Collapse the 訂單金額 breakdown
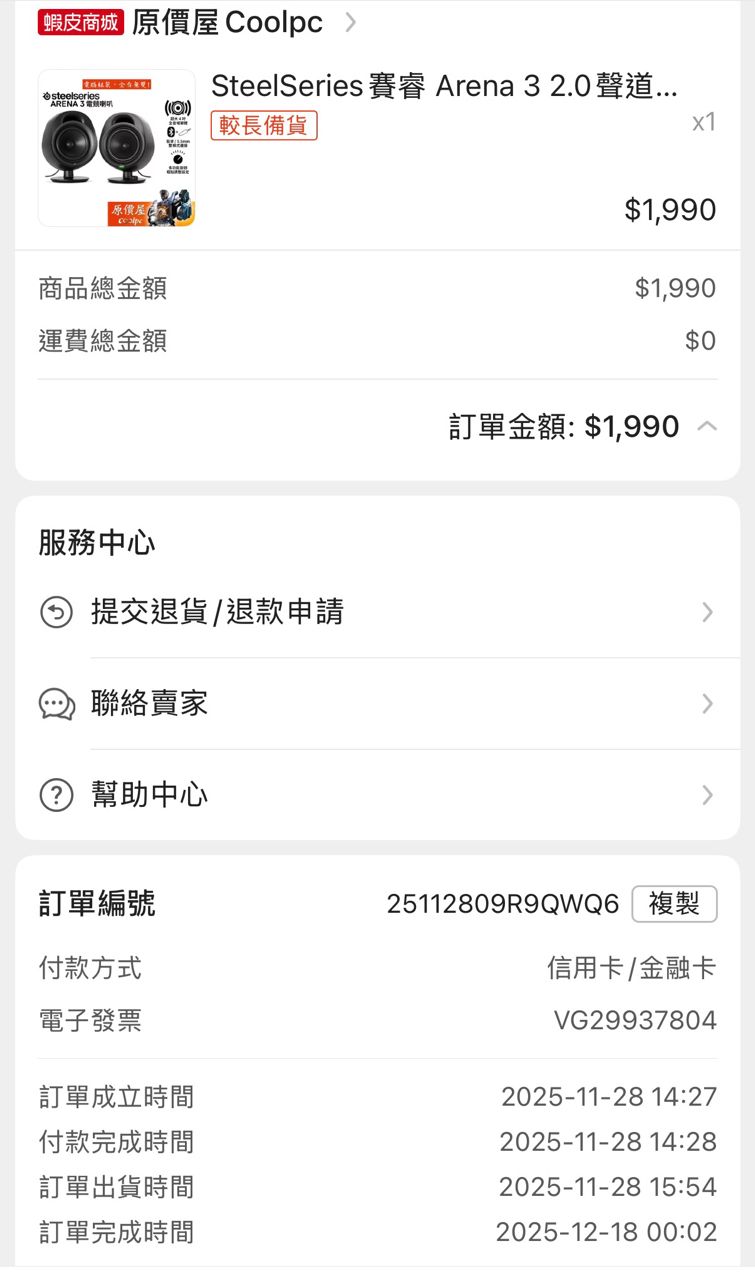The width and height of the screenshot is (755, 1280). pyautogui.click(x=706, y=427)
